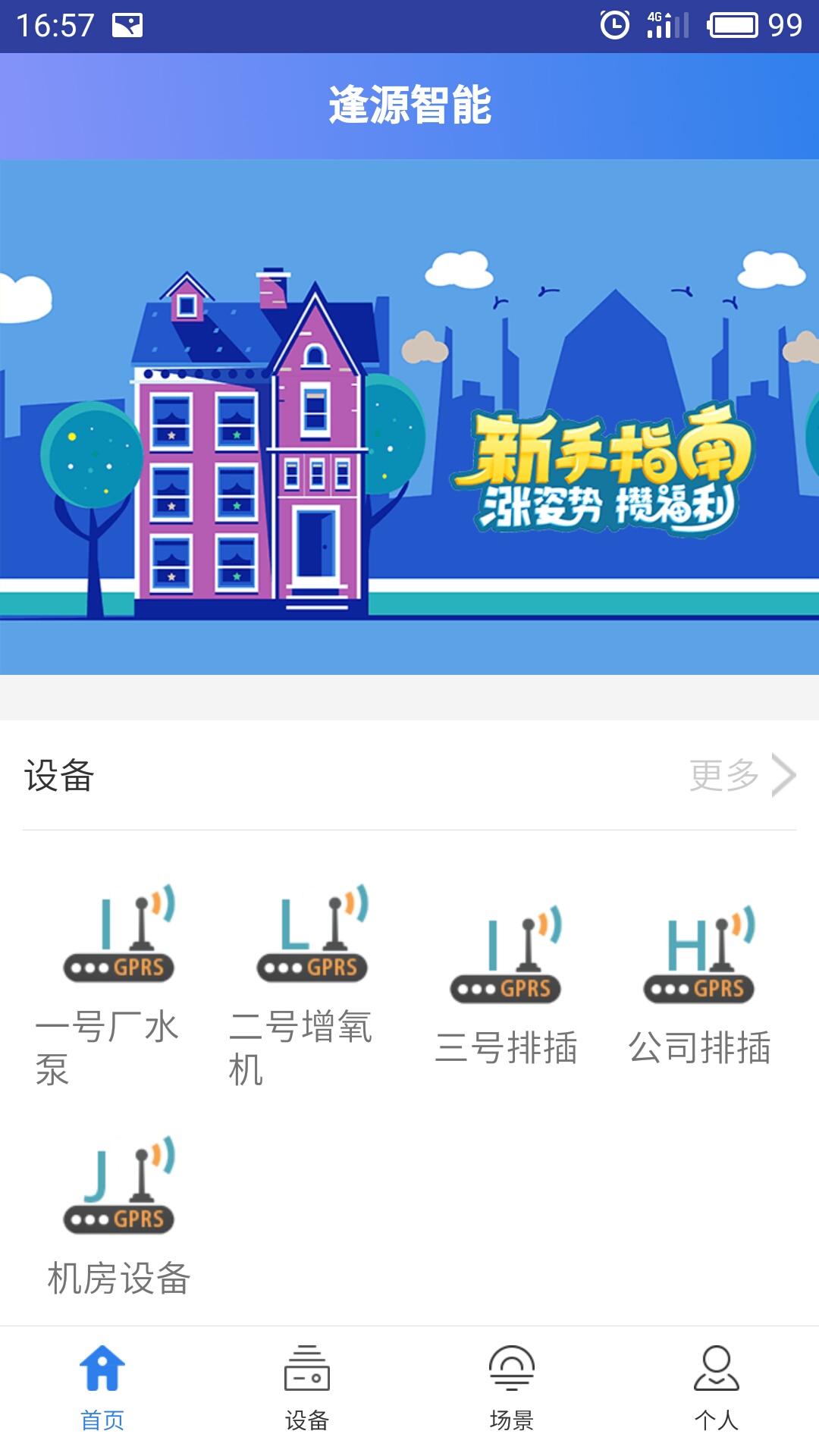Open the 场景 tab in bottom navigation

point(512,1399)
